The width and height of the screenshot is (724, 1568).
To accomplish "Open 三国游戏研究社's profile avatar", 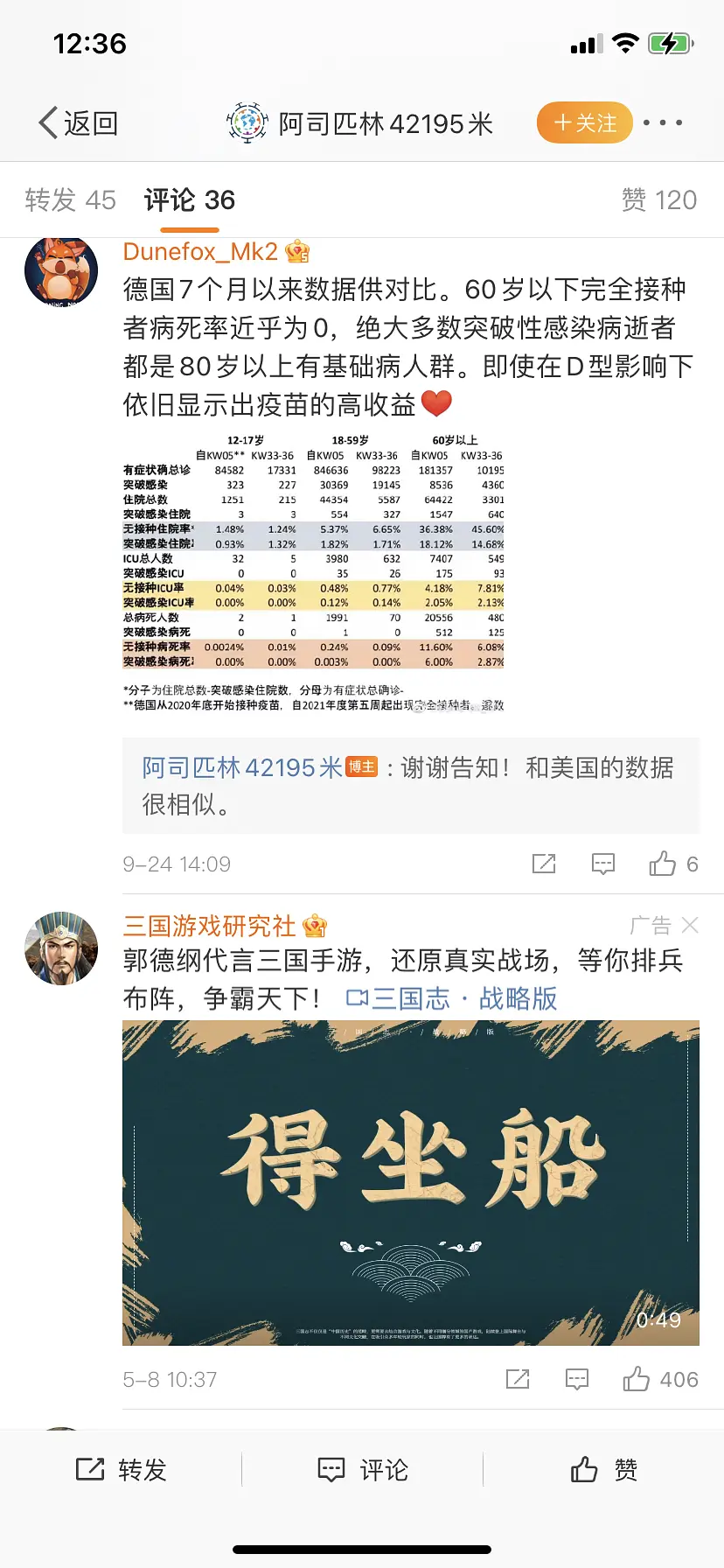I will click(x=61, y=948).
